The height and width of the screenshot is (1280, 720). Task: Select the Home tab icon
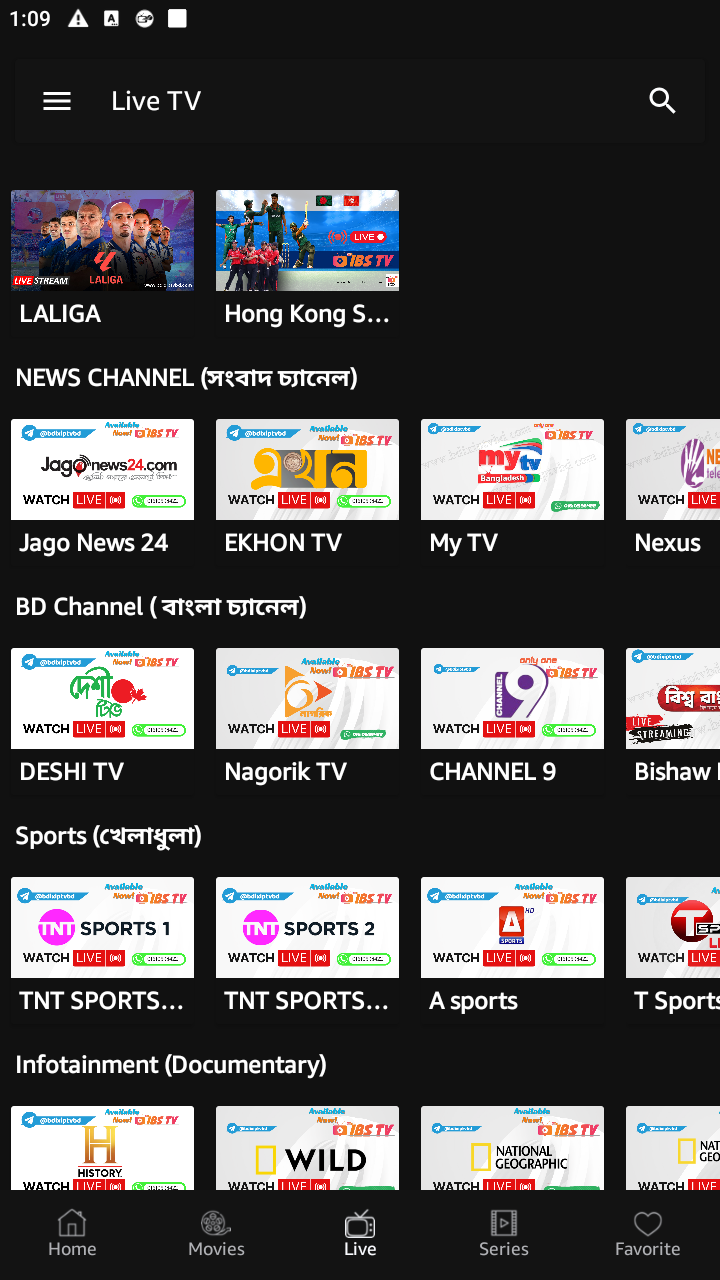pyautogui.click(x=71, y=1233)
